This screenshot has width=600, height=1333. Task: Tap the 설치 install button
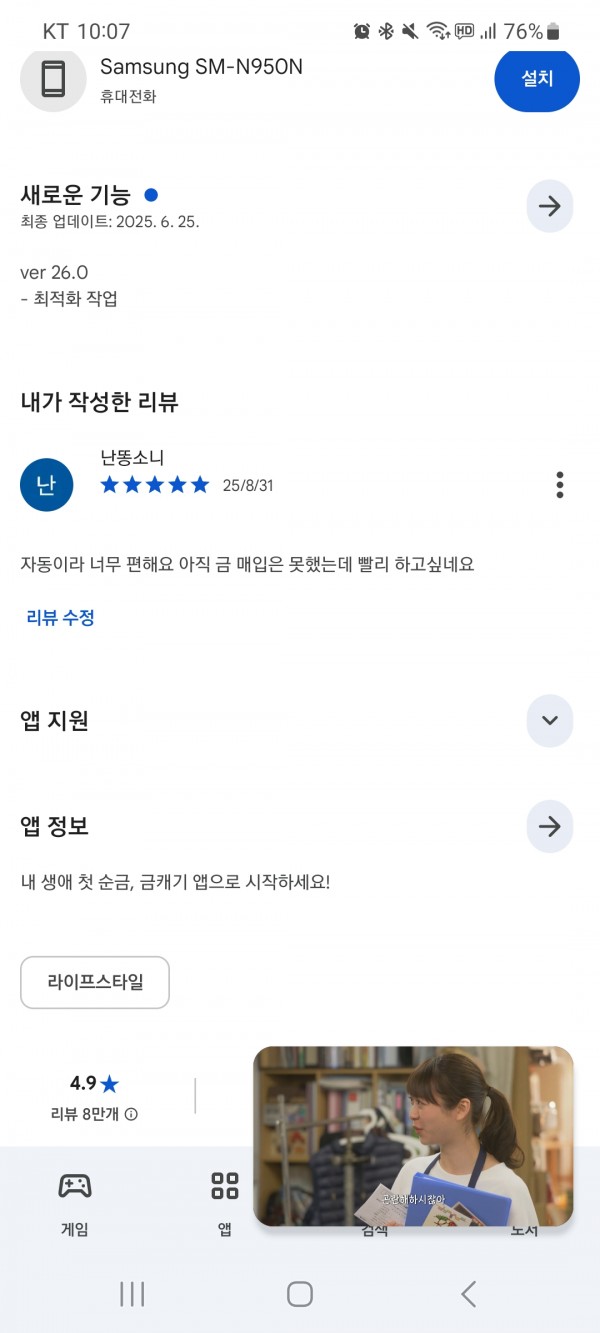pos(537,78)
